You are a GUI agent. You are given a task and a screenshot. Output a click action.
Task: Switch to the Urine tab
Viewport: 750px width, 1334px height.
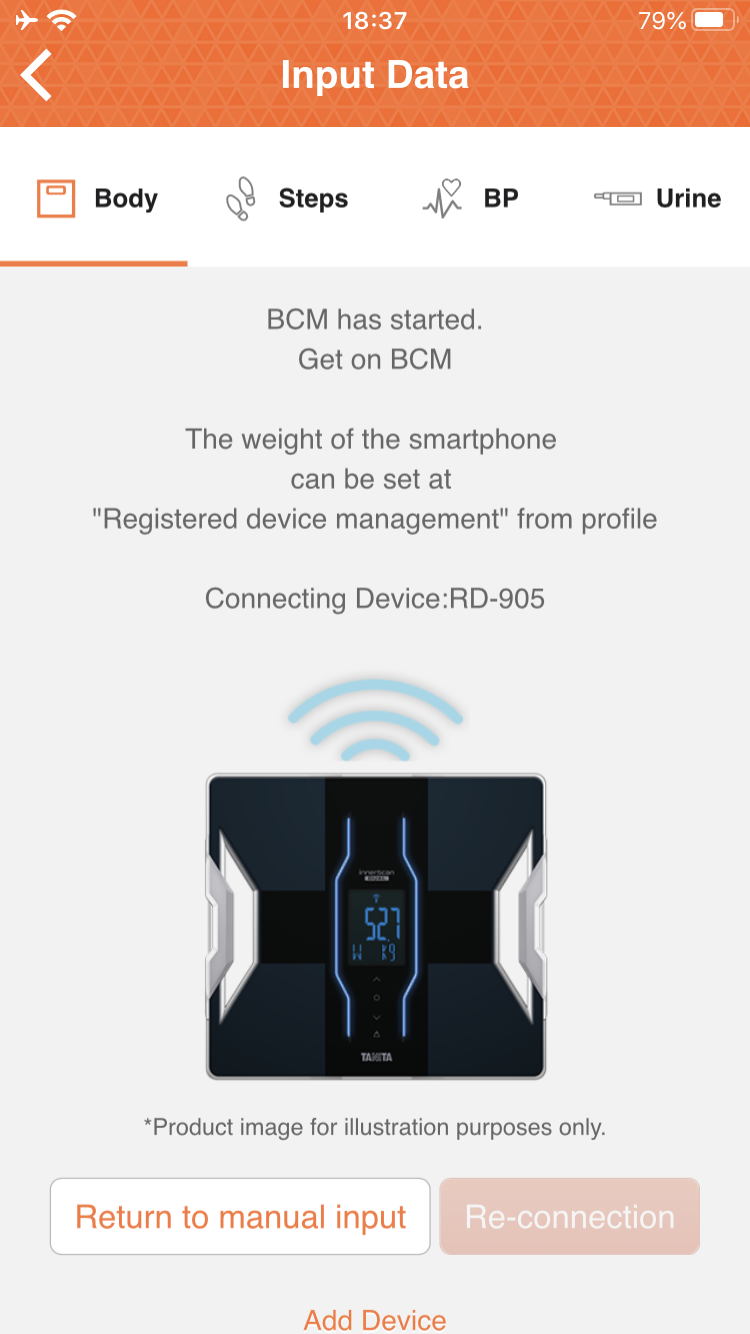pos(657,198)
